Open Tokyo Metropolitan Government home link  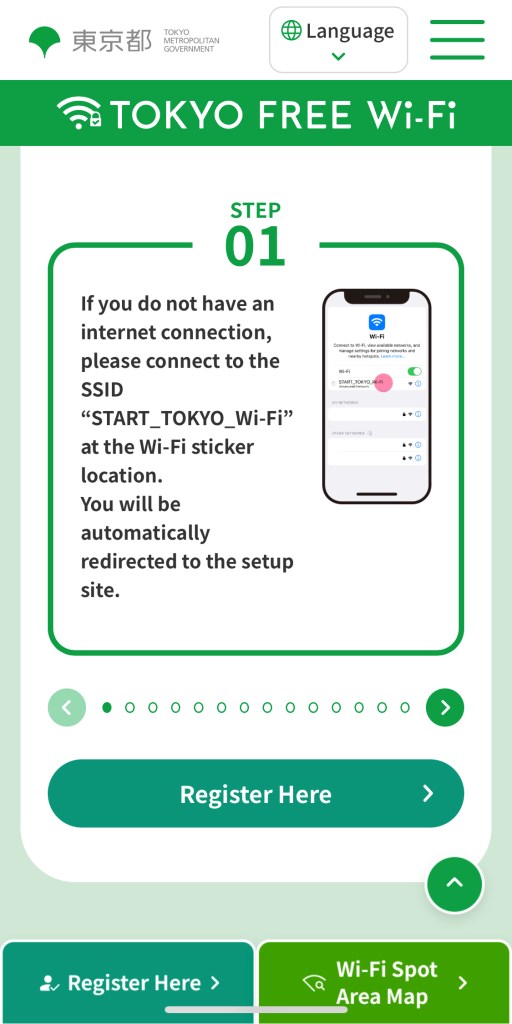[124, 40]
